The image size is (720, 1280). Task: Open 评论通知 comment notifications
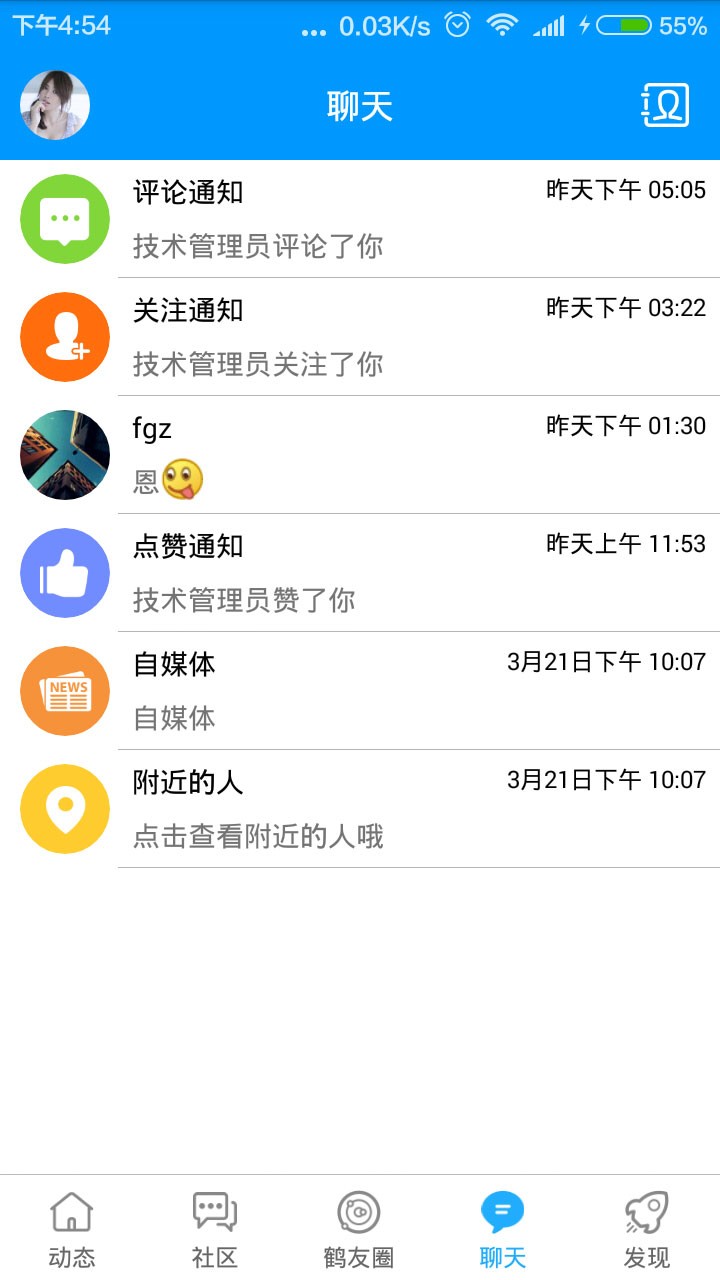(360, 219)
